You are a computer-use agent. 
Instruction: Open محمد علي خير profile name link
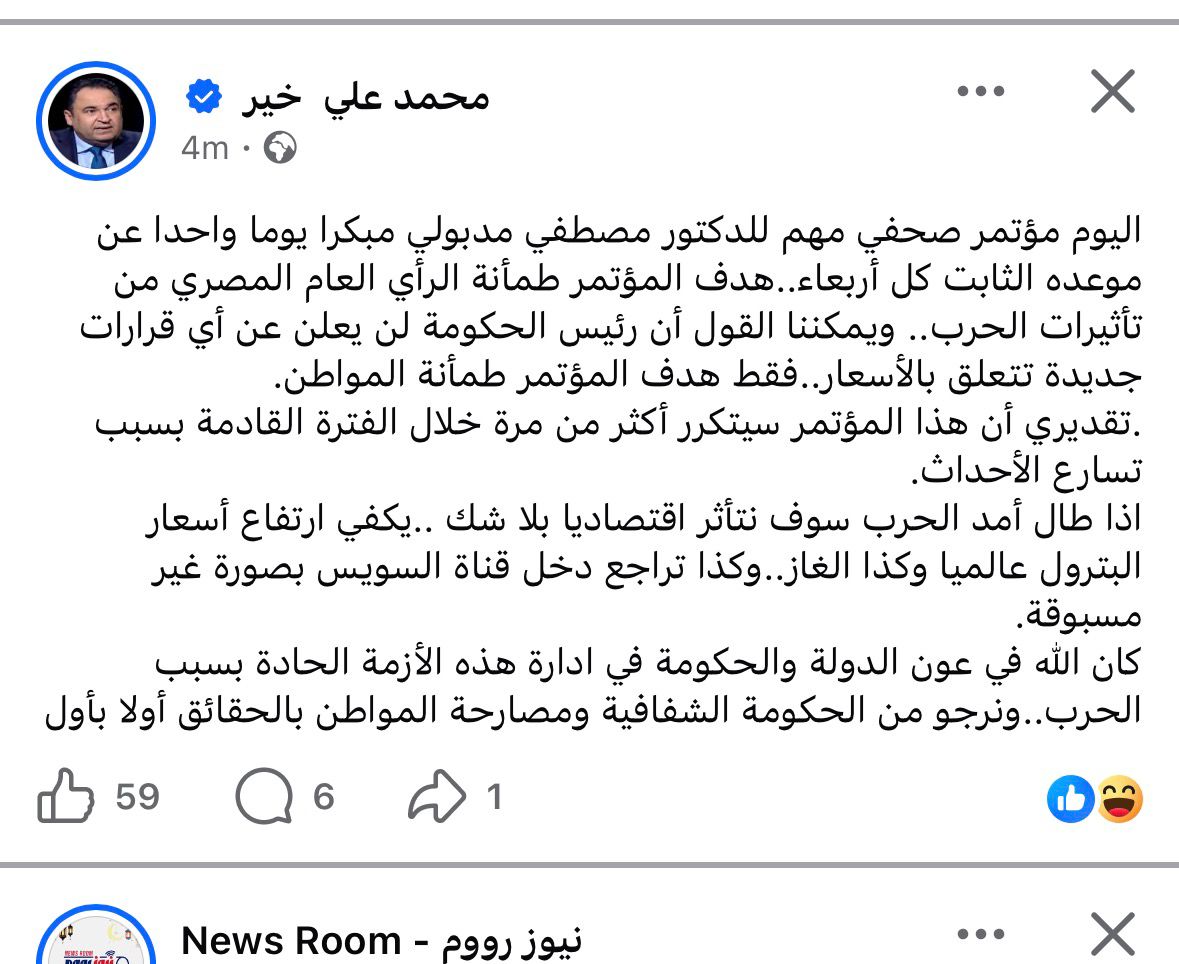pos(364,97)
